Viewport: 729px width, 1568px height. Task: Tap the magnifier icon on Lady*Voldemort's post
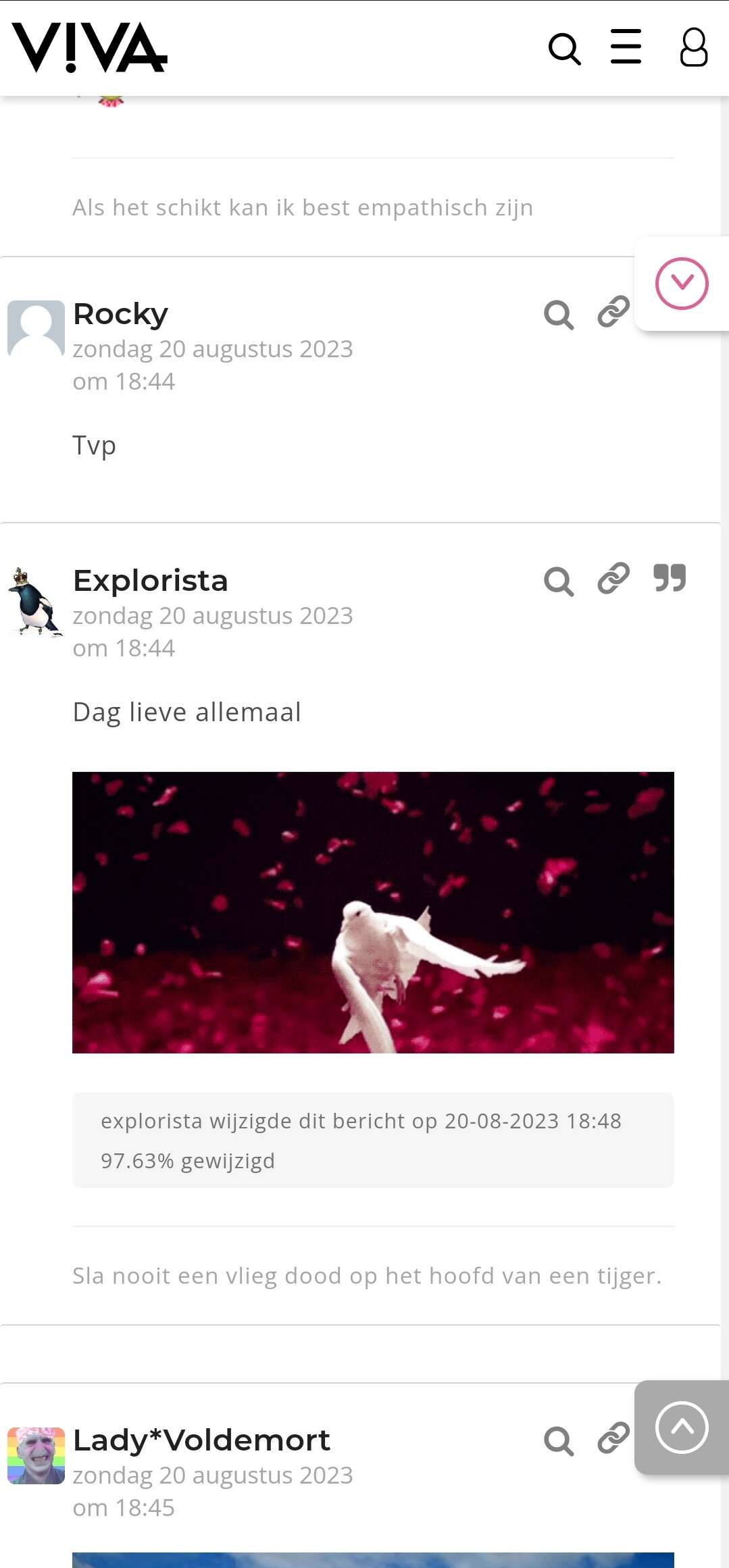coord(559,1441)
